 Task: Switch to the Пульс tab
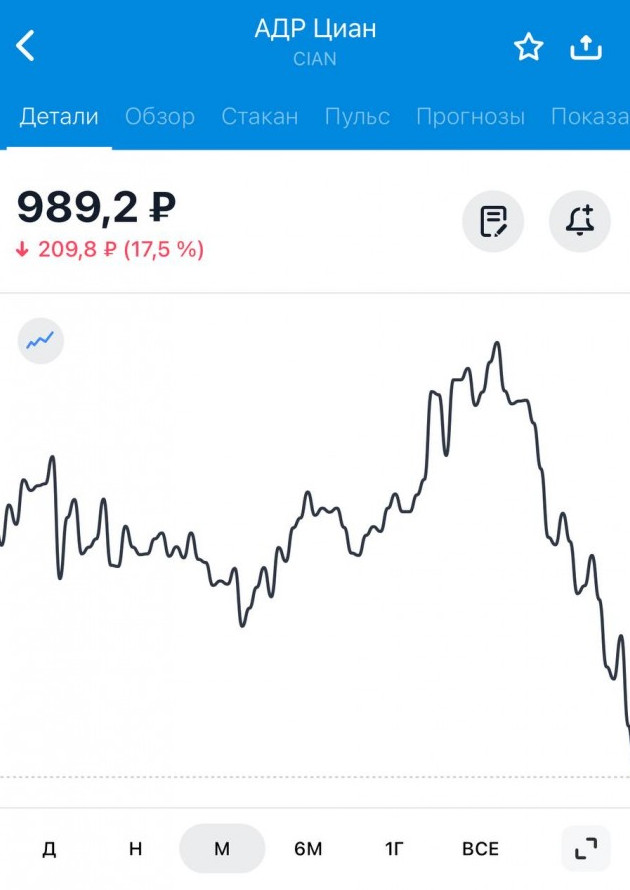click(x=357, y=116)
